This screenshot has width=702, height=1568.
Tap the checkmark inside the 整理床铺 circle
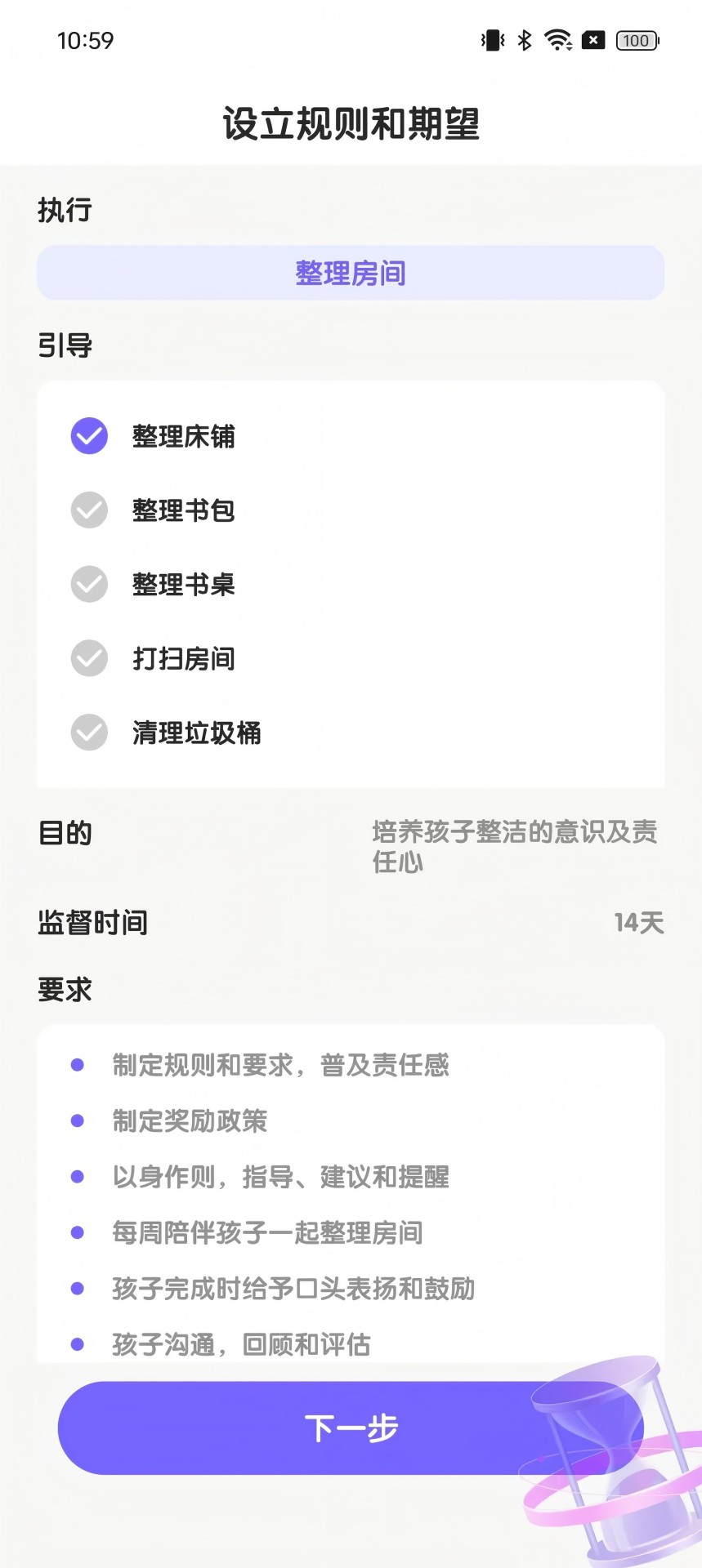tap(88, 436)
